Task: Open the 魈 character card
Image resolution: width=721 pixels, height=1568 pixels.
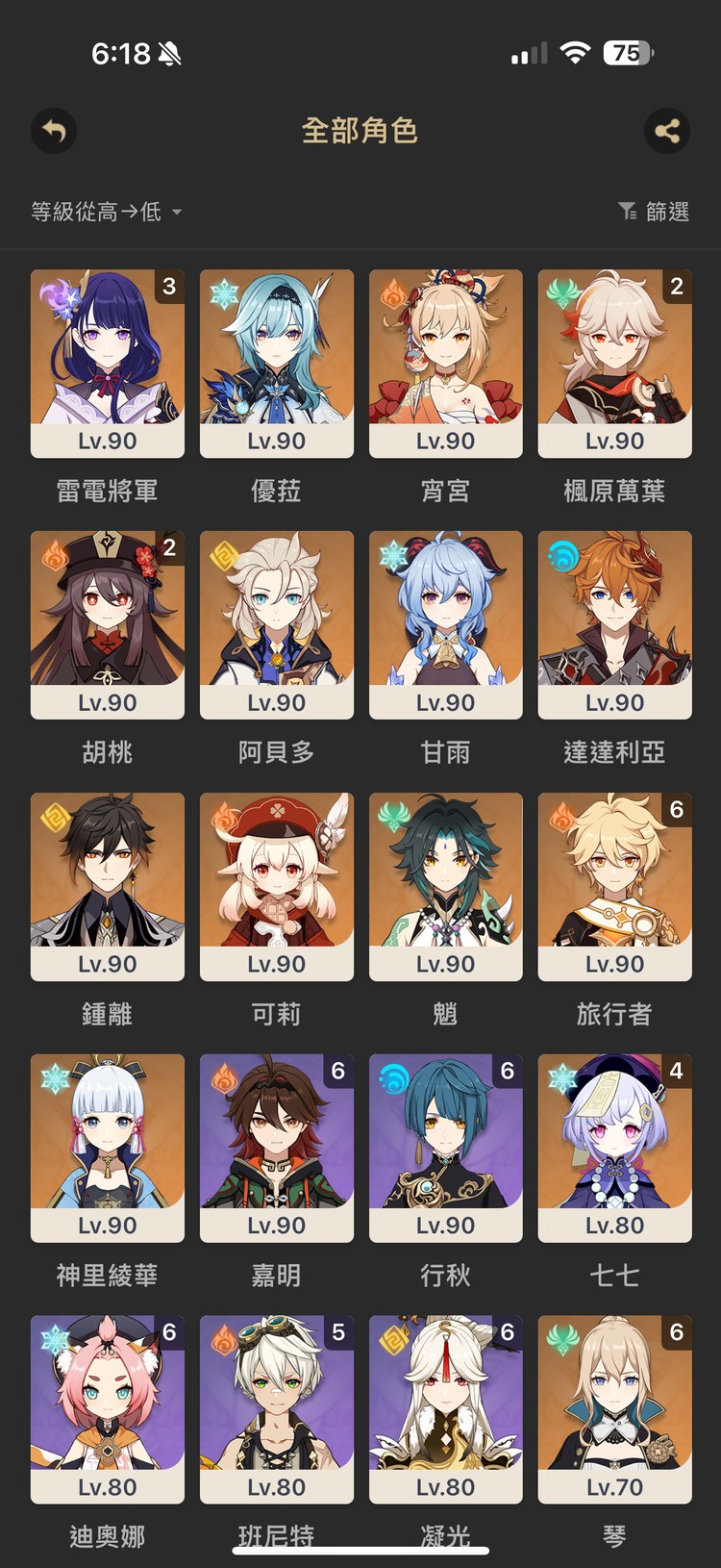Action: pos(446,886)
